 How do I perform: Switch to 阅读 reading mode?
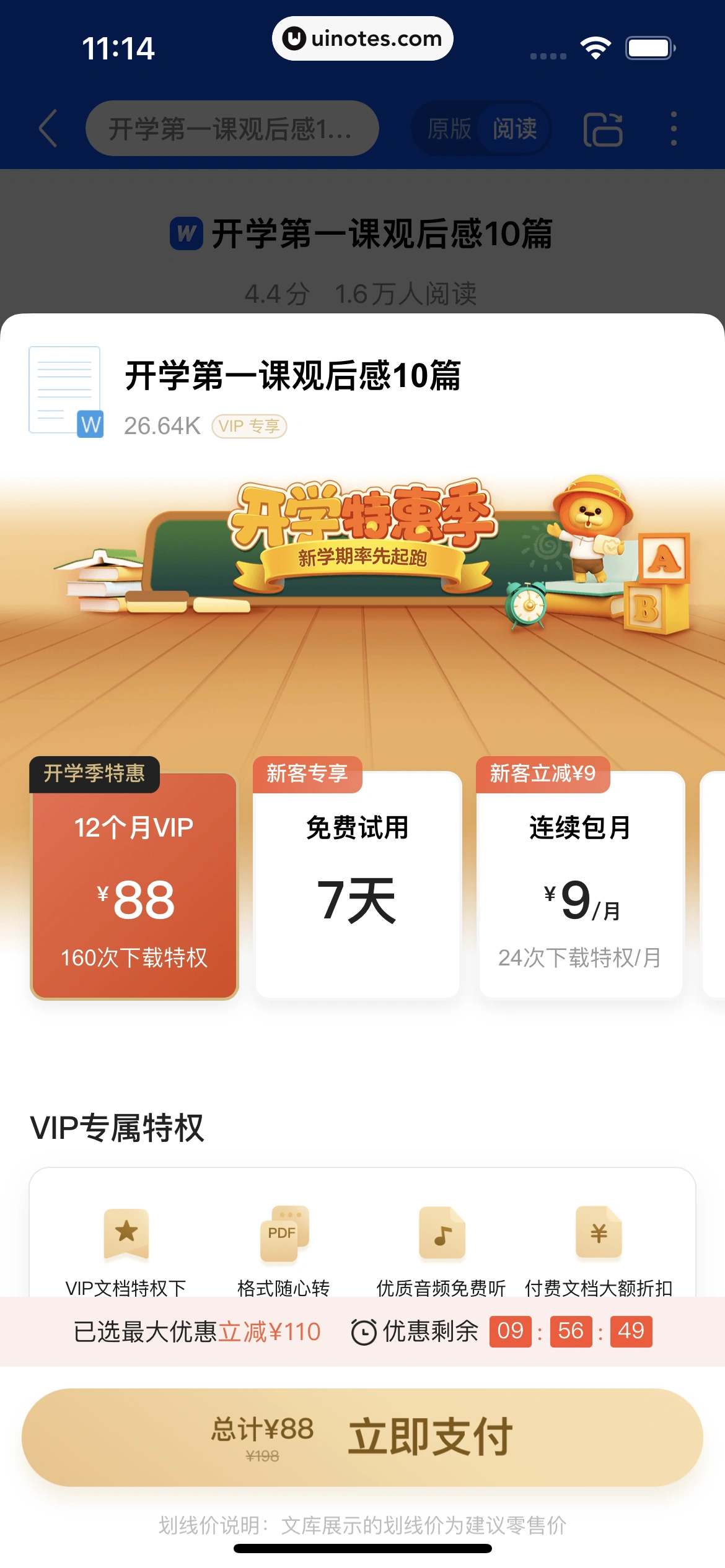pyautogui.click(x=512, y=128)
